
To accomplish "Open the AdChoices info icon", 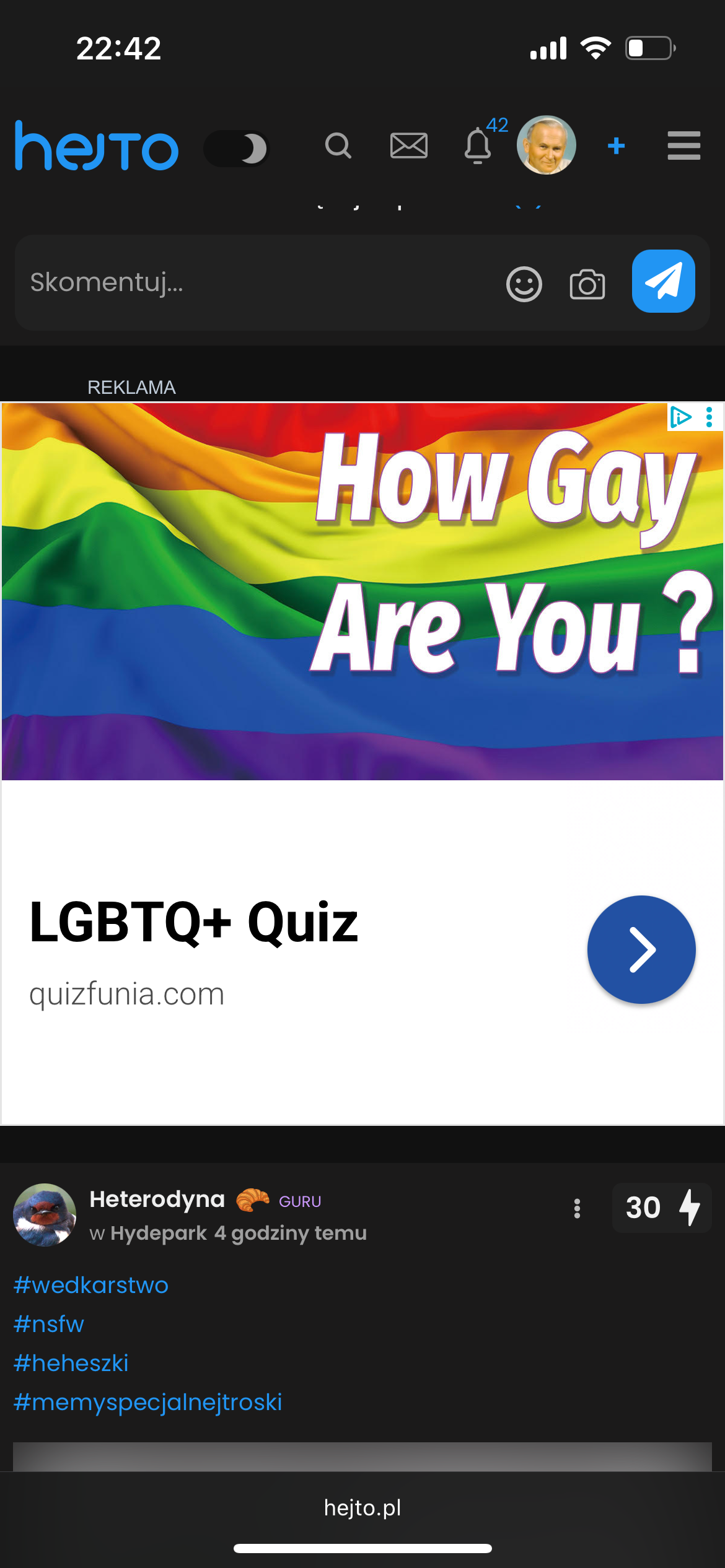I will pos(680,417).
